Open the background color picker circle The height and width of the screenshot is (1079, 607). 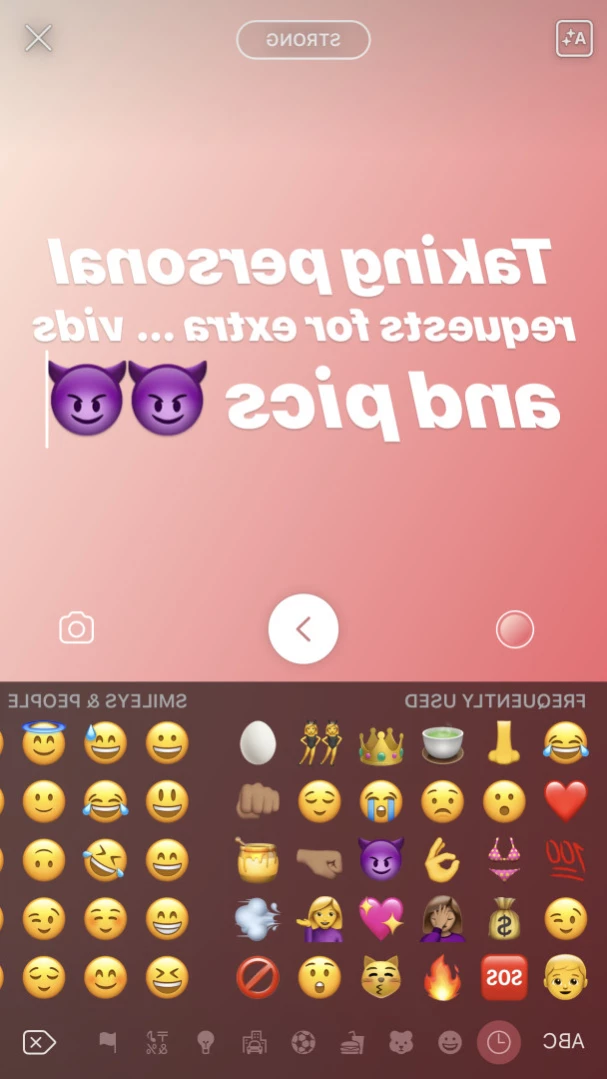(x=515, y=629)
